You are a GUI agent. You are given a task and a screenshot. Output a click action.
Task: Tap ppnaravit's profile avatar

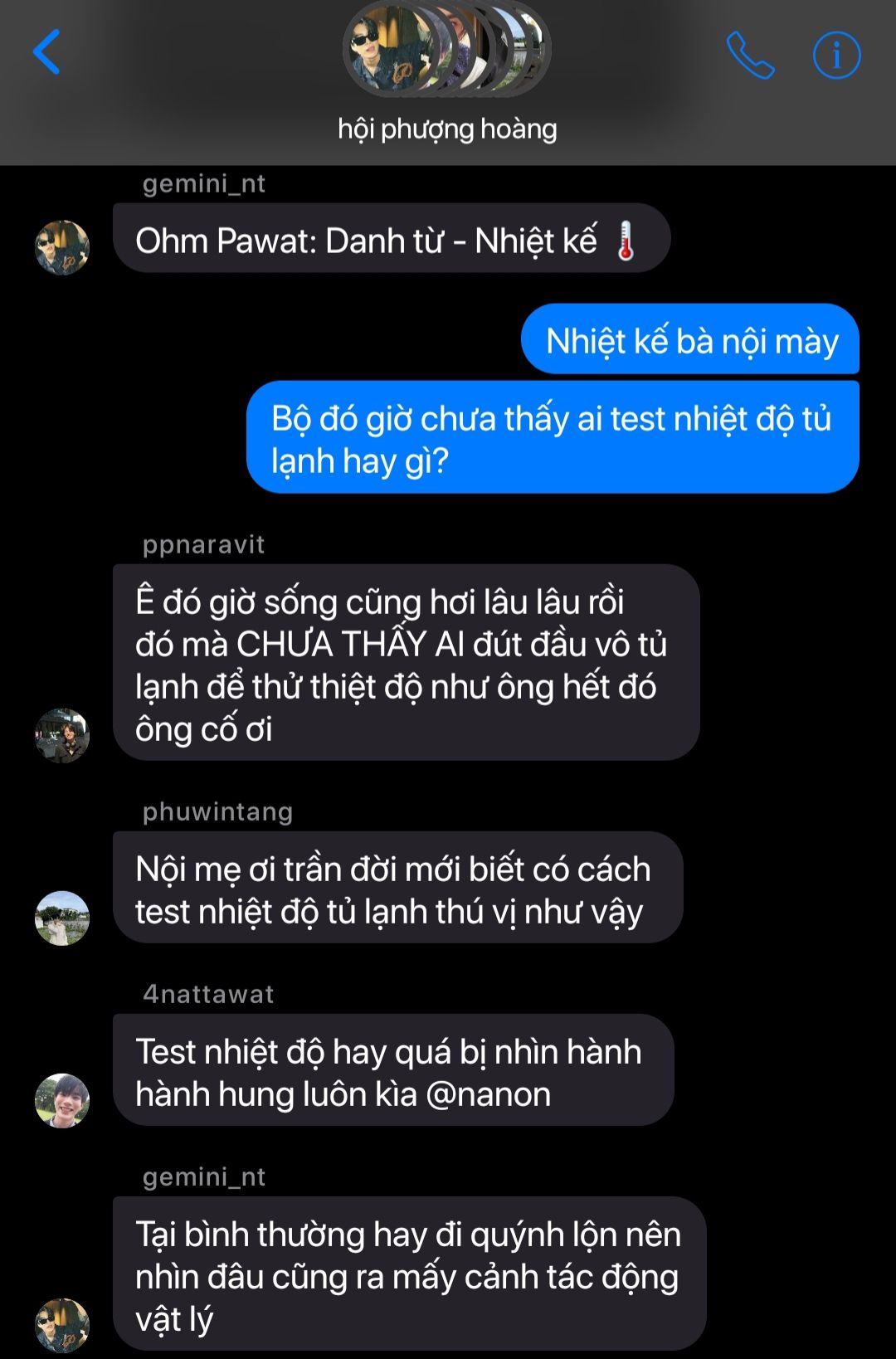[x=62, y=735]
